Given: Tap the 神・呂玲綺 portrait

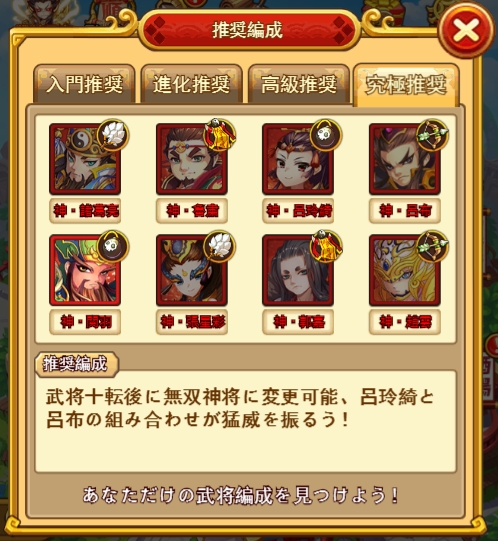Looking at the screenshot, I should [298, 159].
